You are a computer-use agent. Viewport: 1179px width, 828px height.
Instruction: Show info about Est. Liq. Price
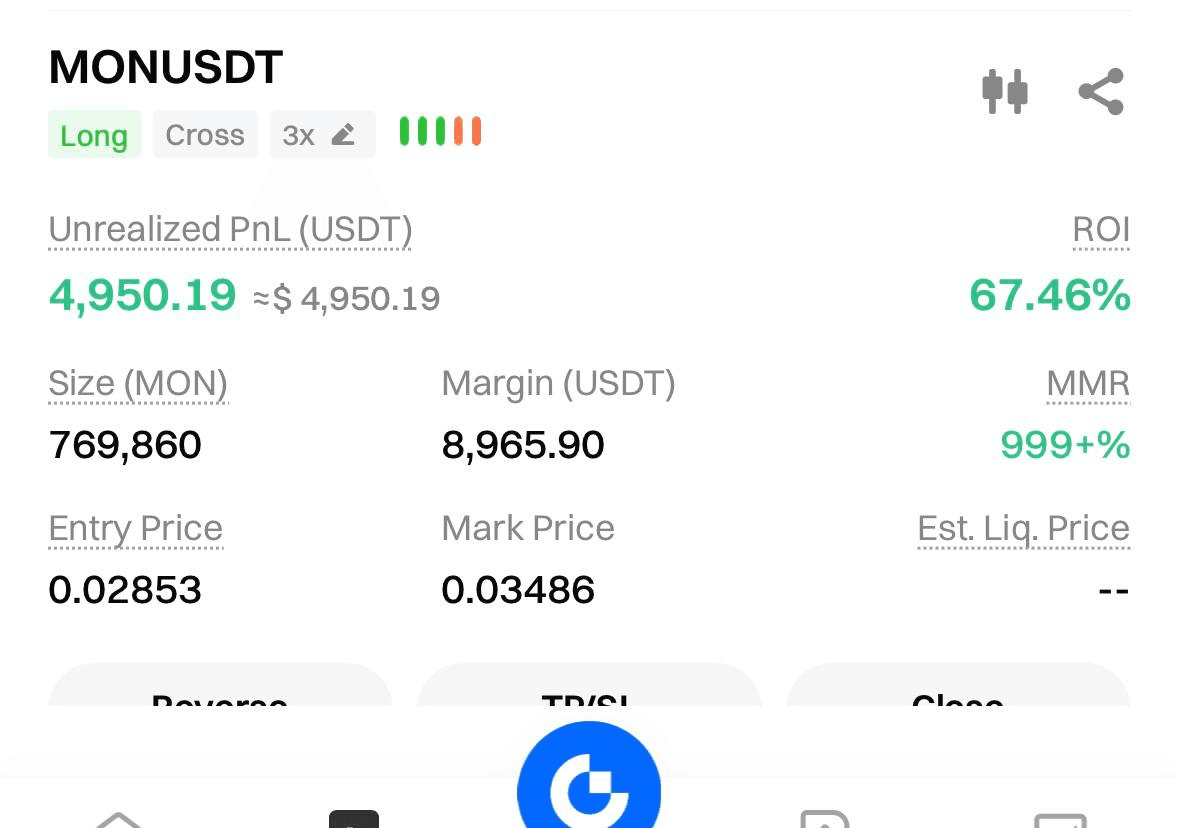click(1023, 529)
